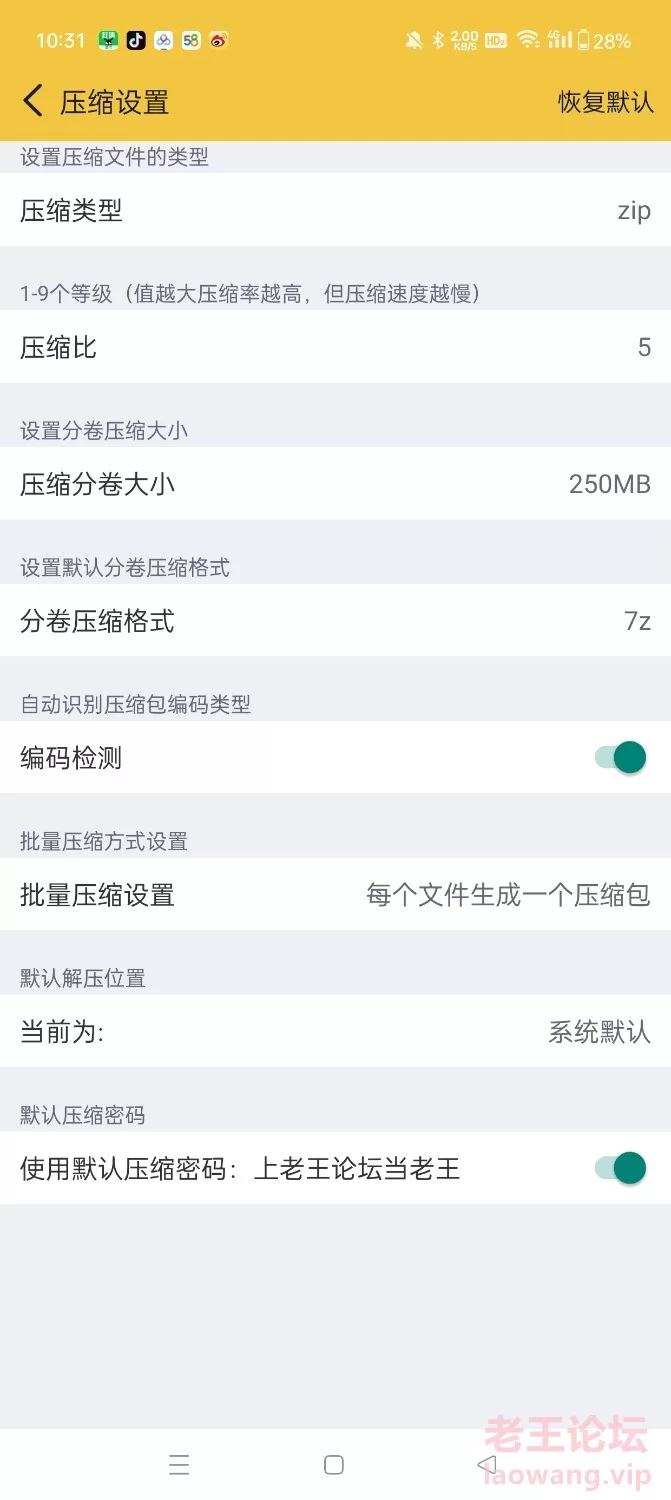Change the 压缩比 level
This screenshot has width=671, height=1500.
[x=335, y=347]
